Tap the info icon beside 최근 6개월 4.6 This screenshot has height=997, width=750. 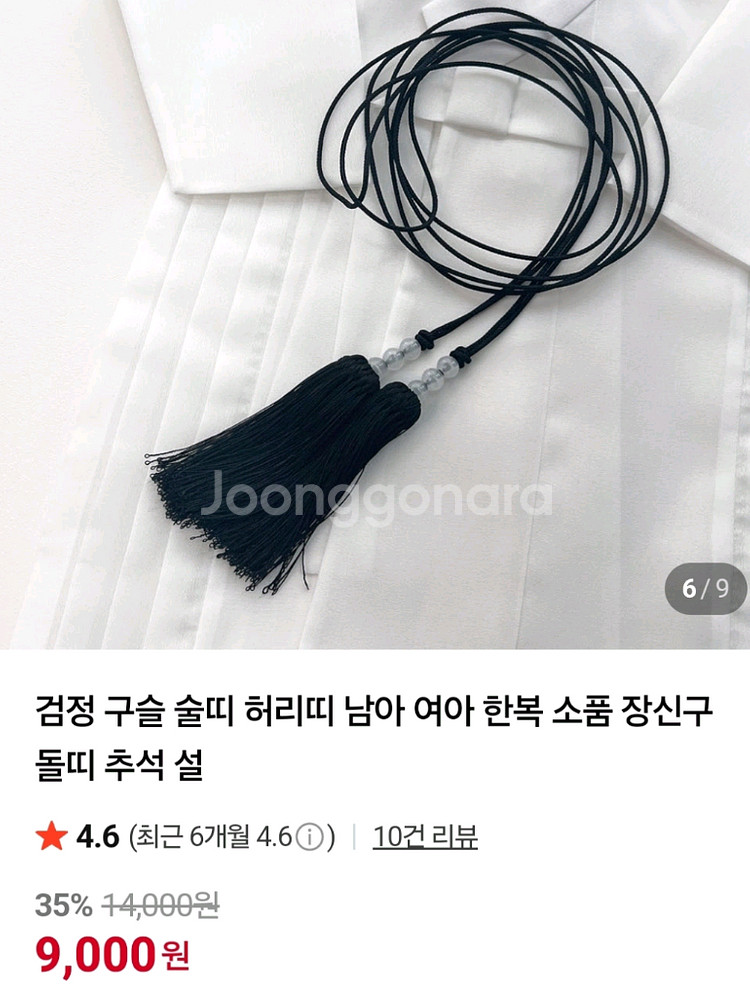pos(311,837)
